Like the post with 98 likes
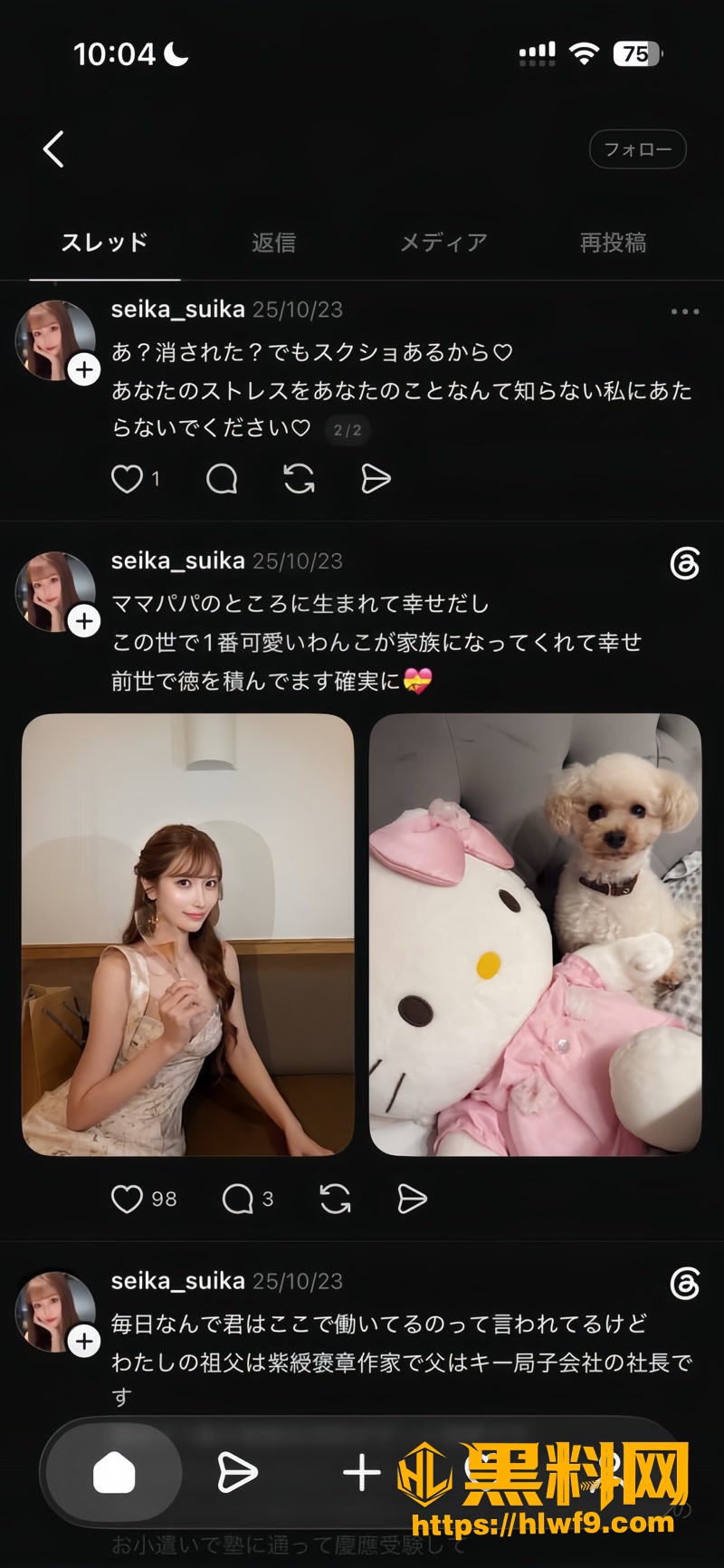This screenshot has height=1568, width=724. click(127, 1200)
